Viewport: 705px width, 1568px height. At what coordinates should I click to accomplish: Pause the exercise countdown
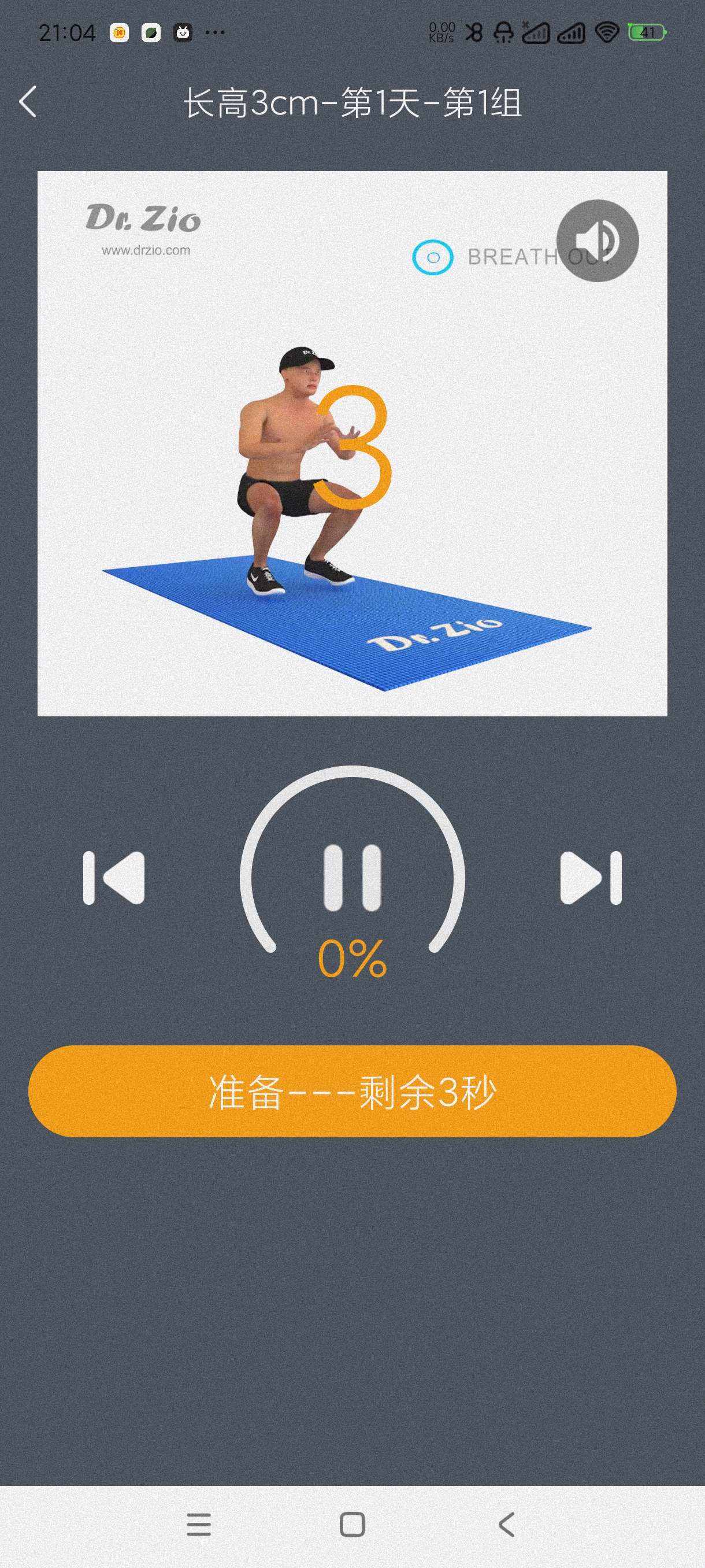(x=352, y=877)
